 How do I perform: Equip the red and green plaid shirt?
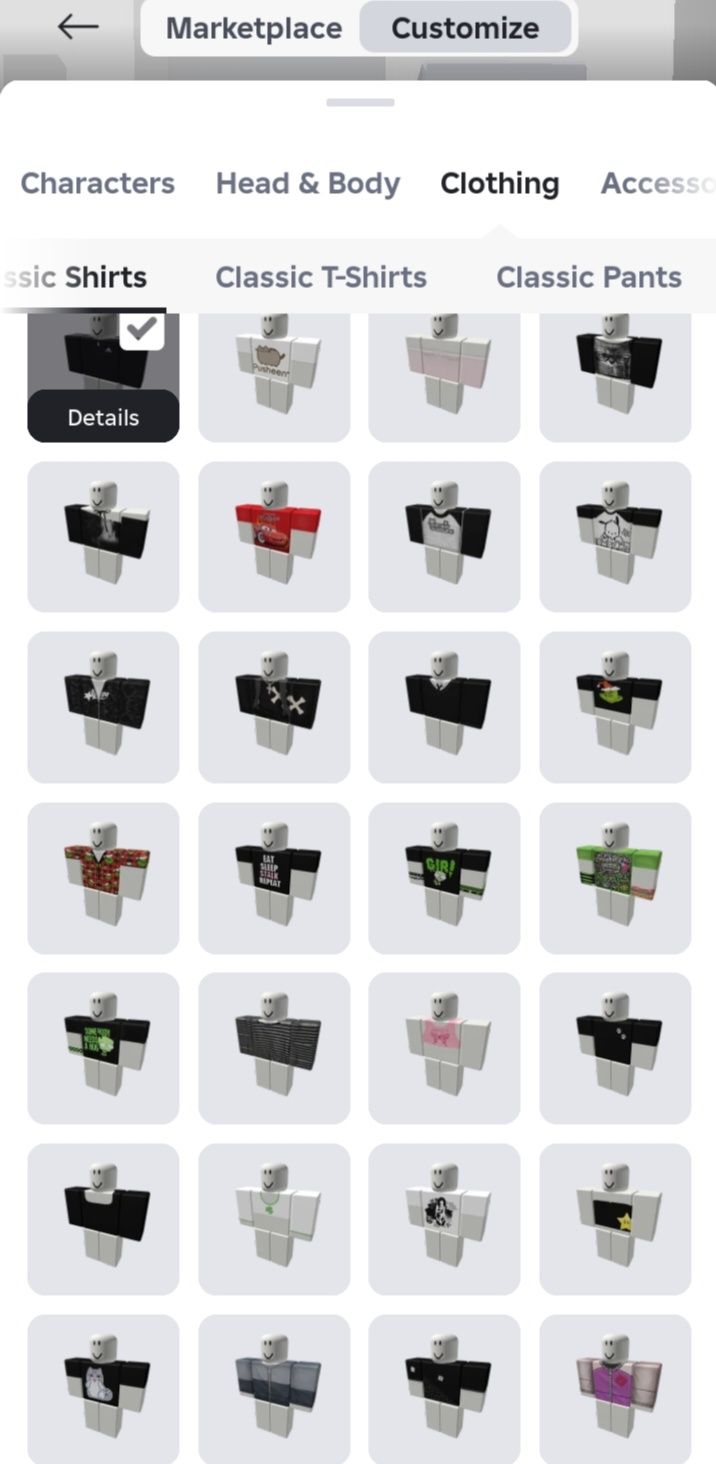coord(103,877)
